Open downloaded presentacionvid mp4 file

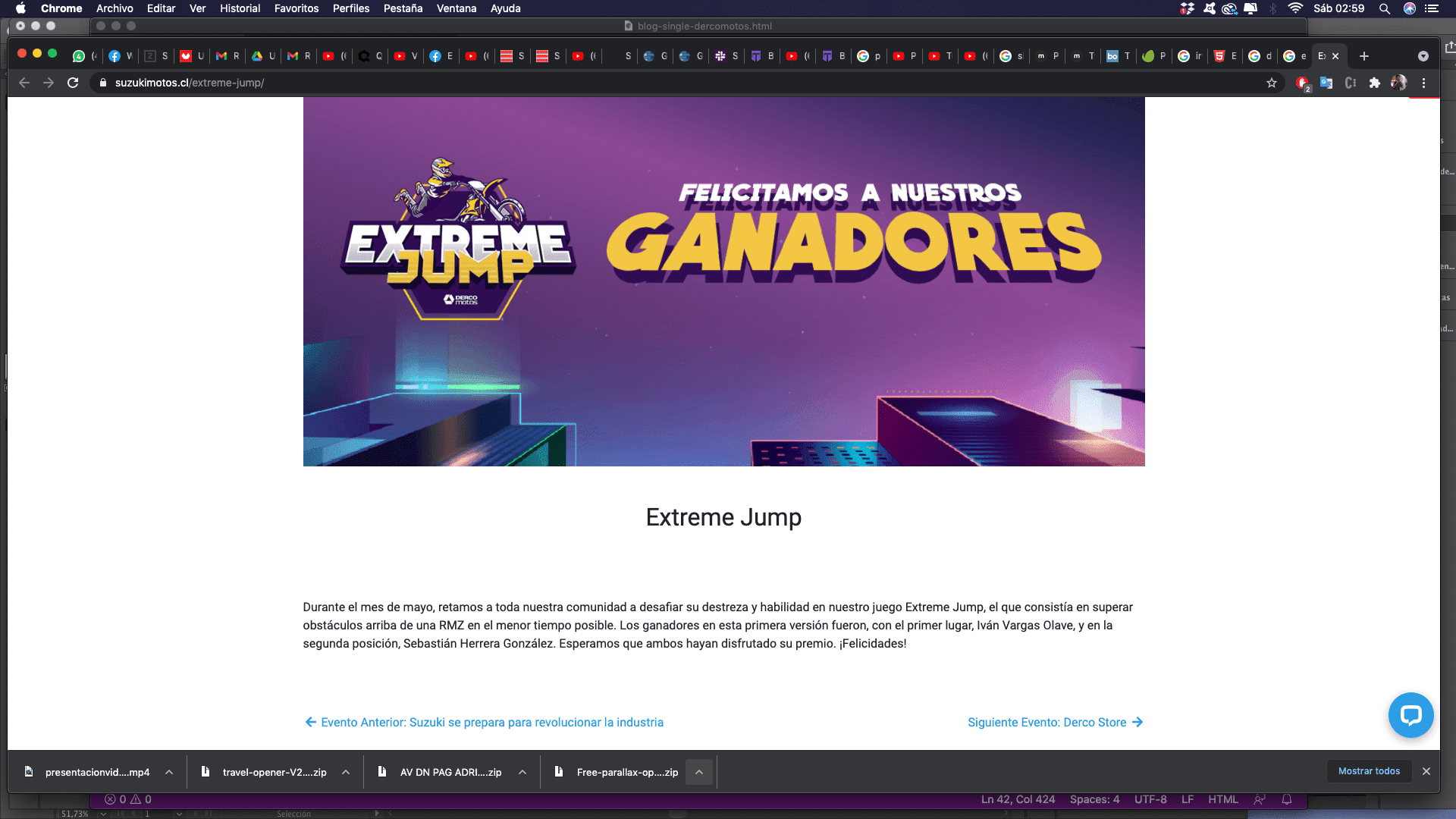(x=97, y=772)
